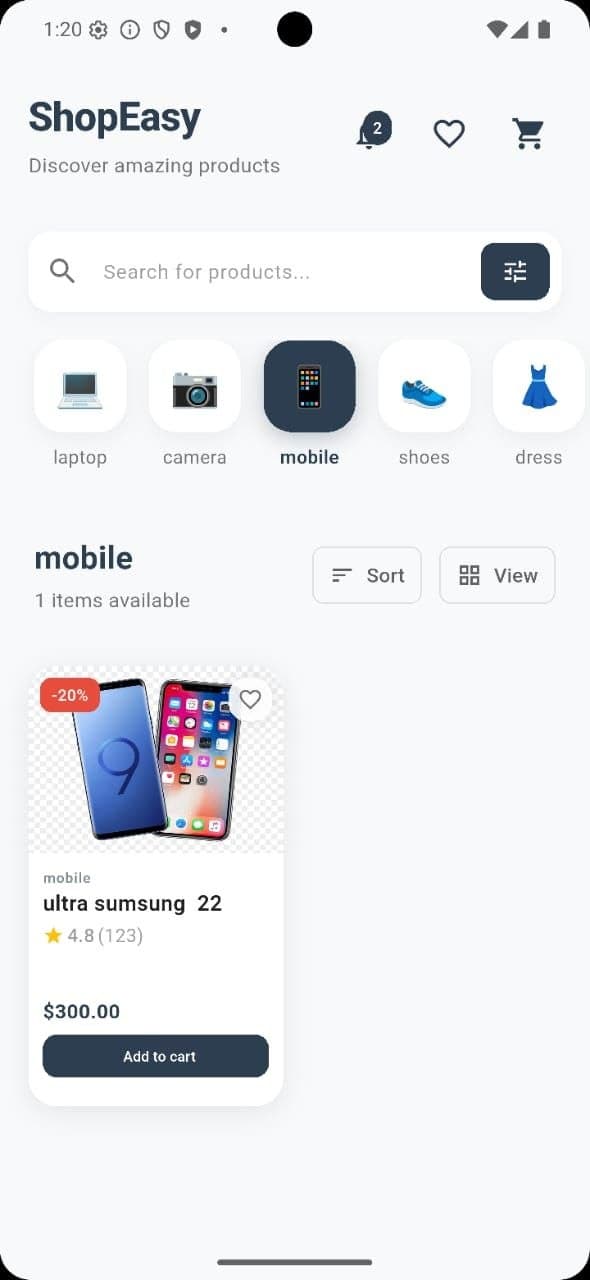
Task: Open the shopping cart
Action: [x=528, y=133]
